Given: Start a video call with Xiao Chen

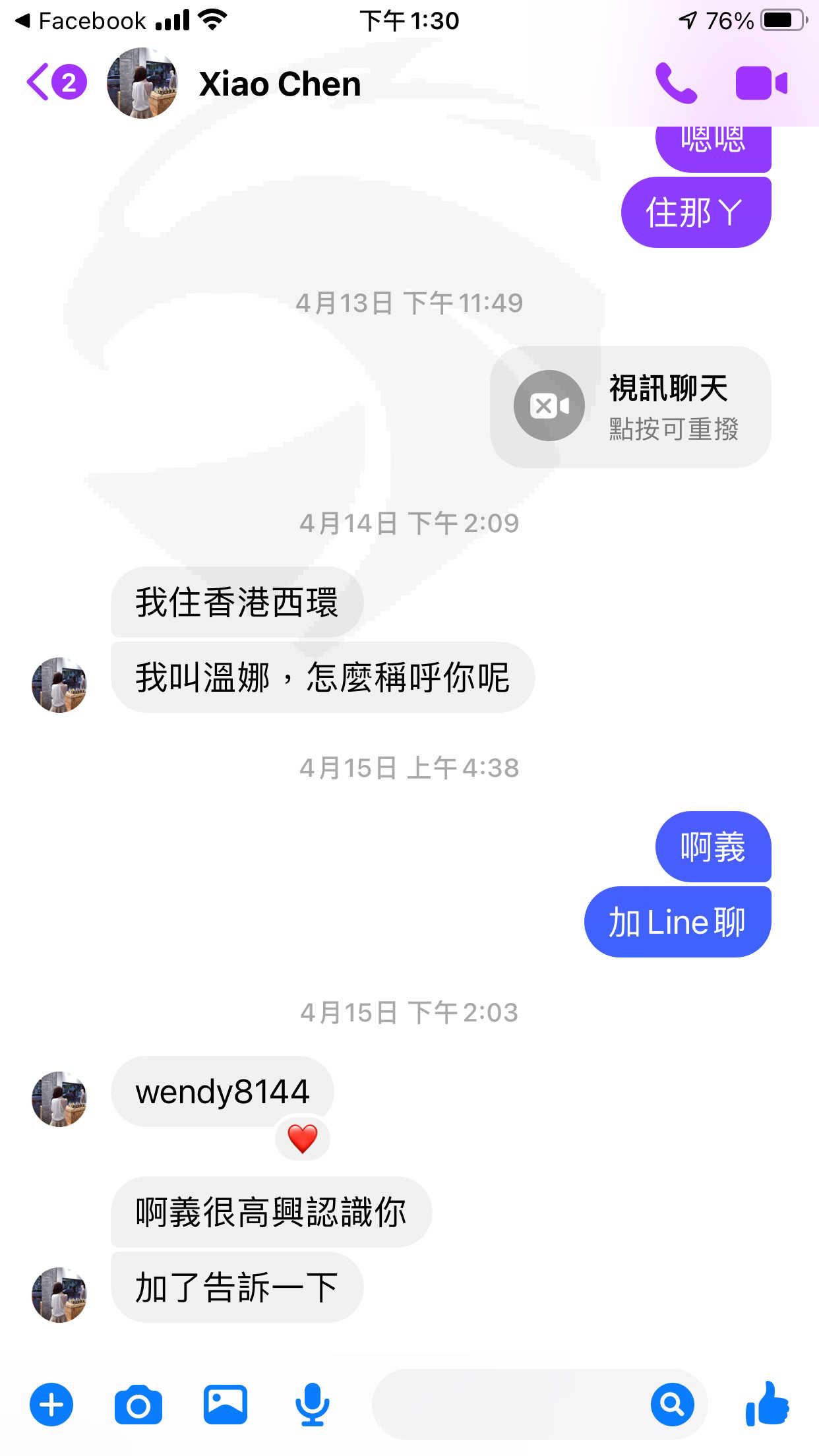Looking at the screenshot, I should coord(762,83).
